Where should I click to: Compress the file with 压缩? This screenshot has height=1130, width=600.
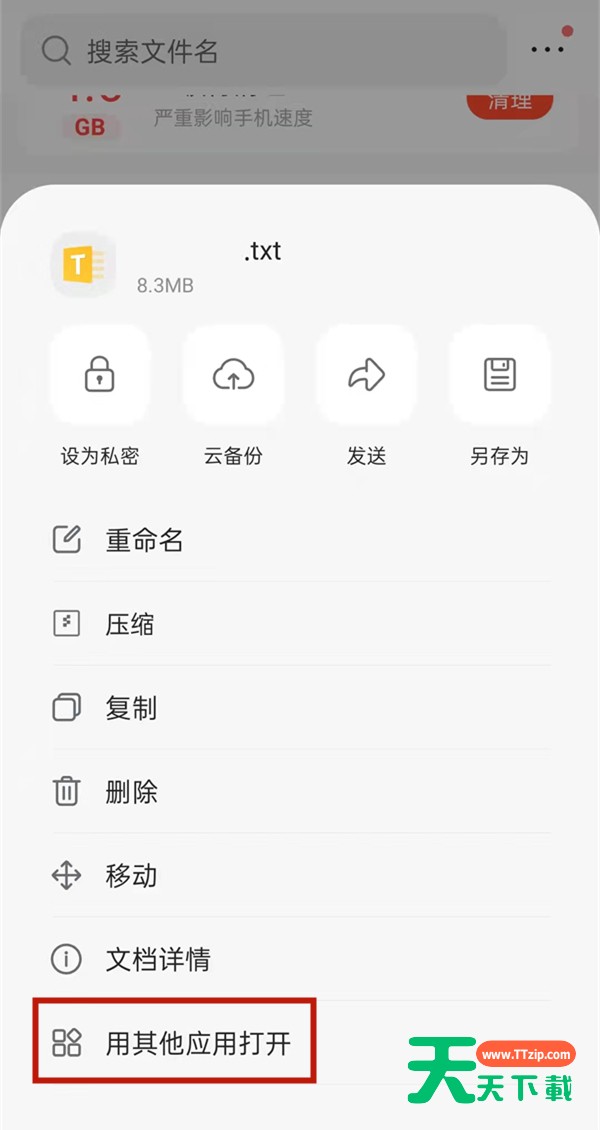click(130, 625)
